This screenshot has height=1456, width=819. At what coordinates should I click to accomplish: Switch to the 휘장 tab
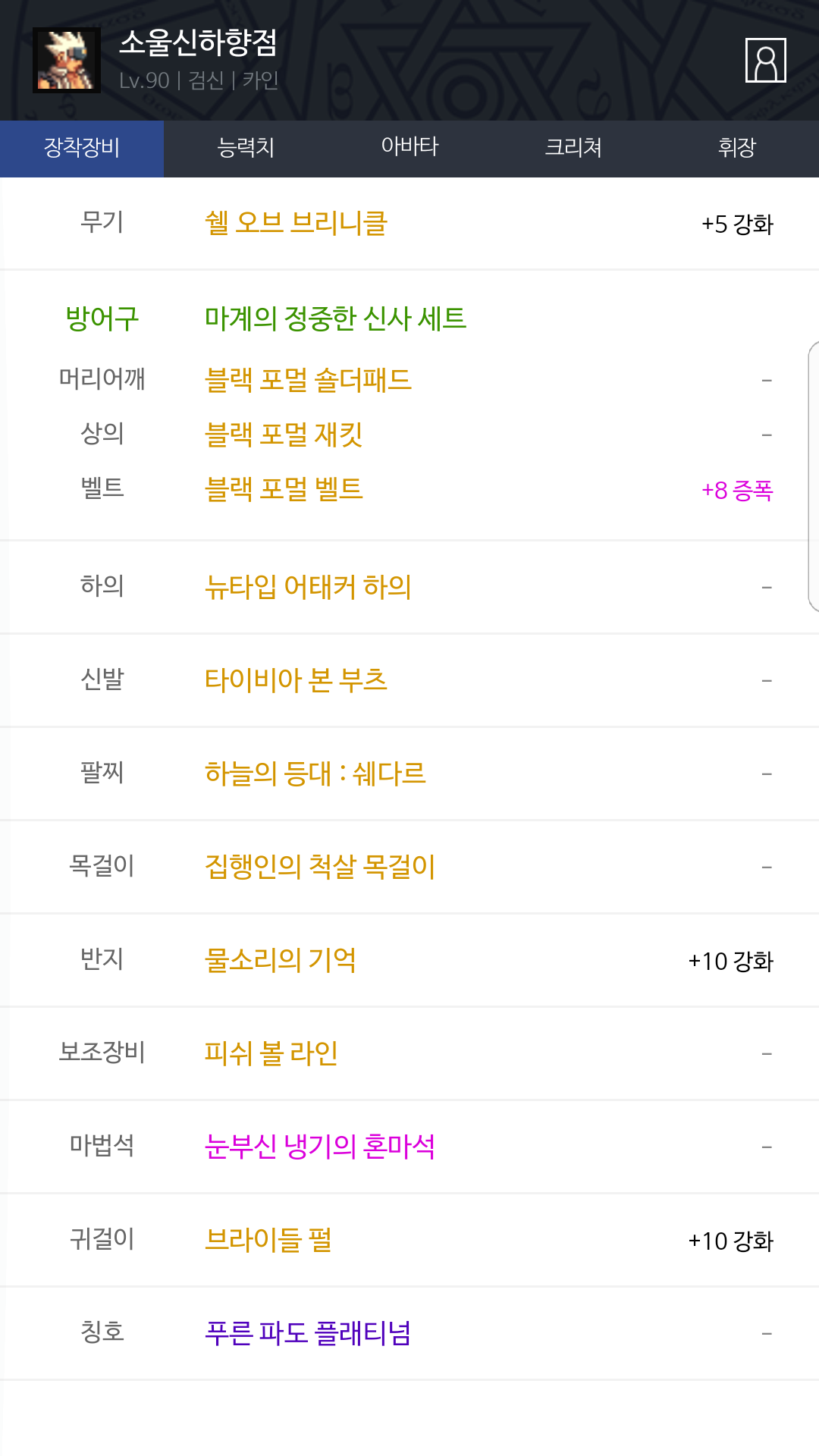point(737,148)
